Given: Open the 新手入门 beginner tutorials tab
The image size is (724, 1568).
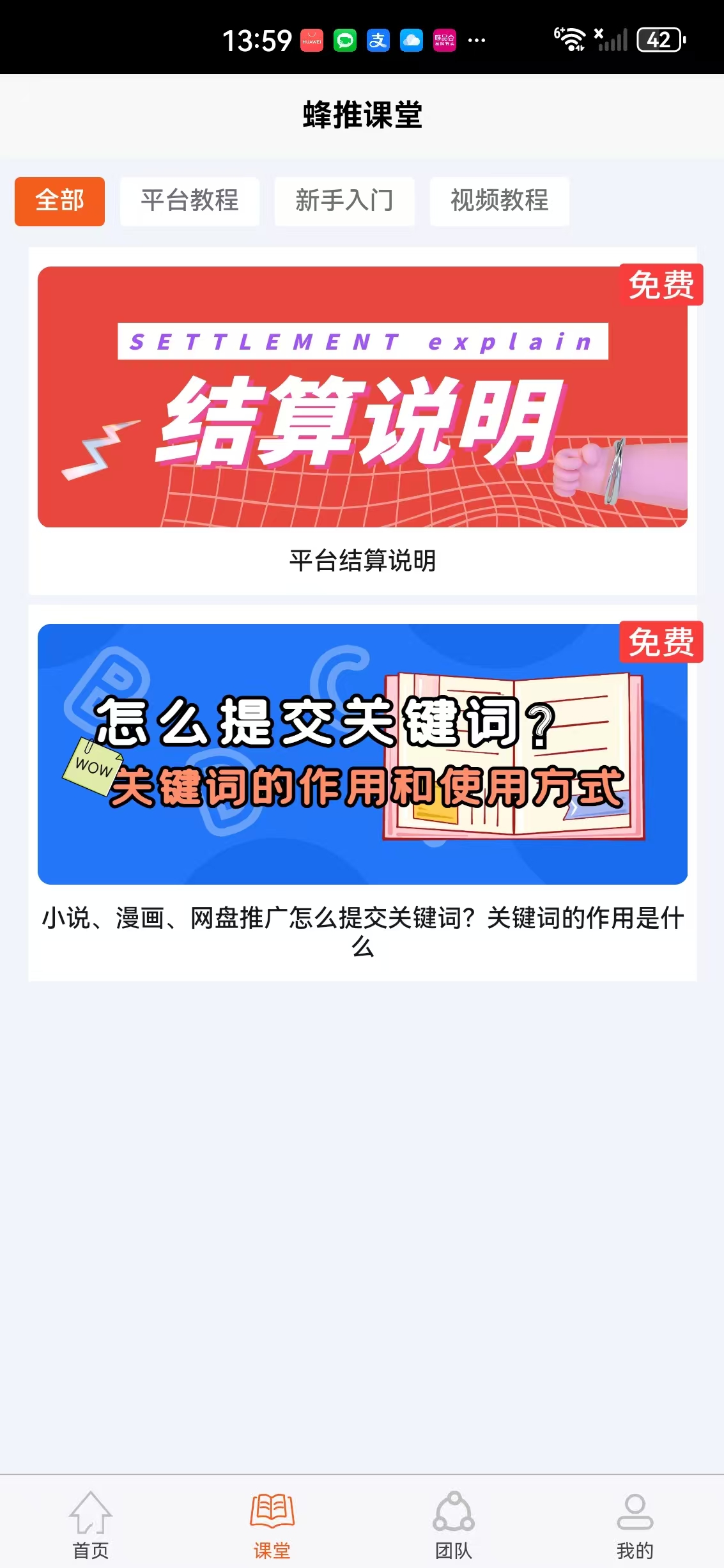Looking at the screenshot, I should pyautogui.click(x=344, y=201).
